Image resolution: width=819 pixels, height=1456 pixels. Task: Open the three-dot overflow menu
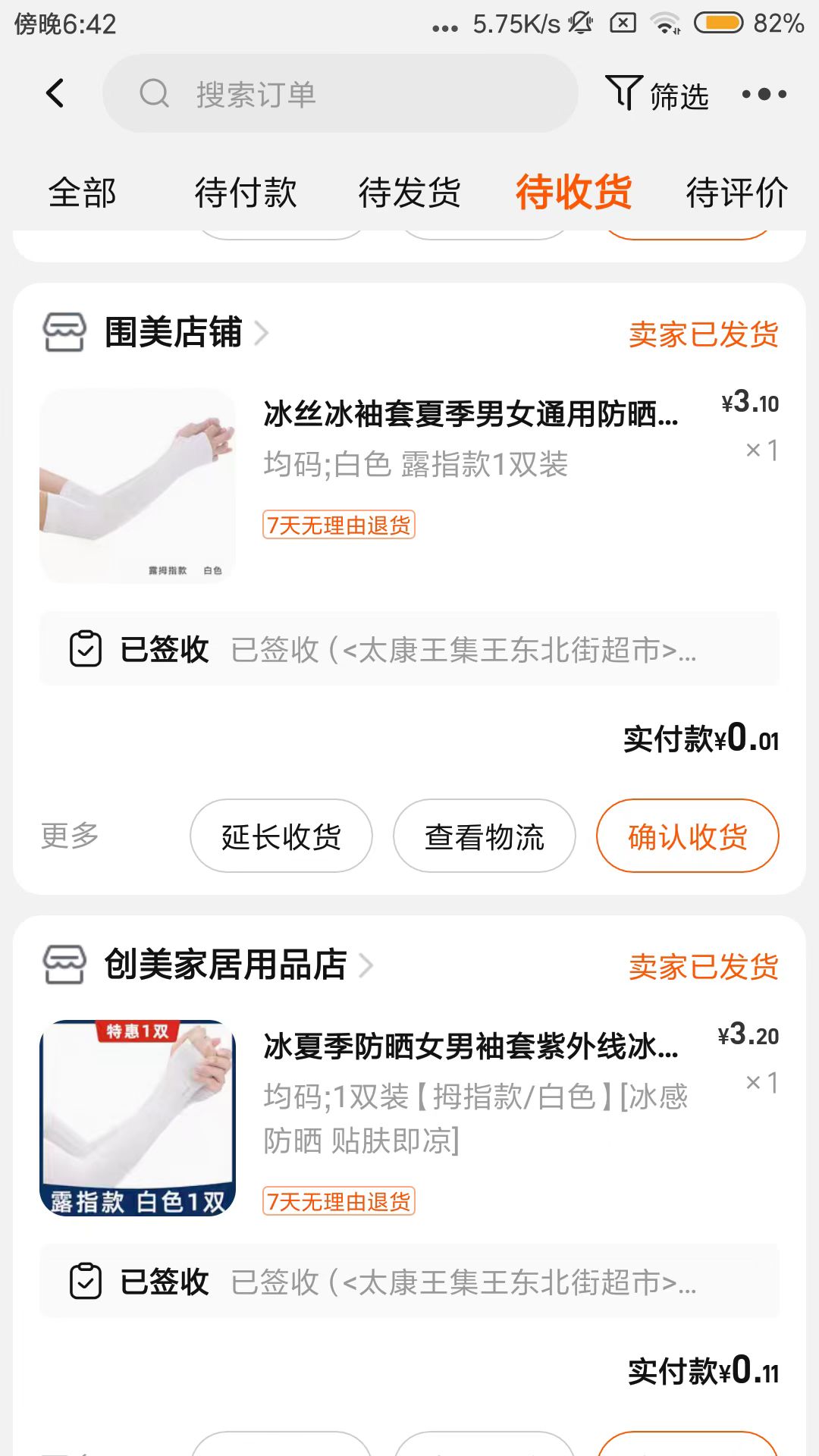tap(764, 94)
